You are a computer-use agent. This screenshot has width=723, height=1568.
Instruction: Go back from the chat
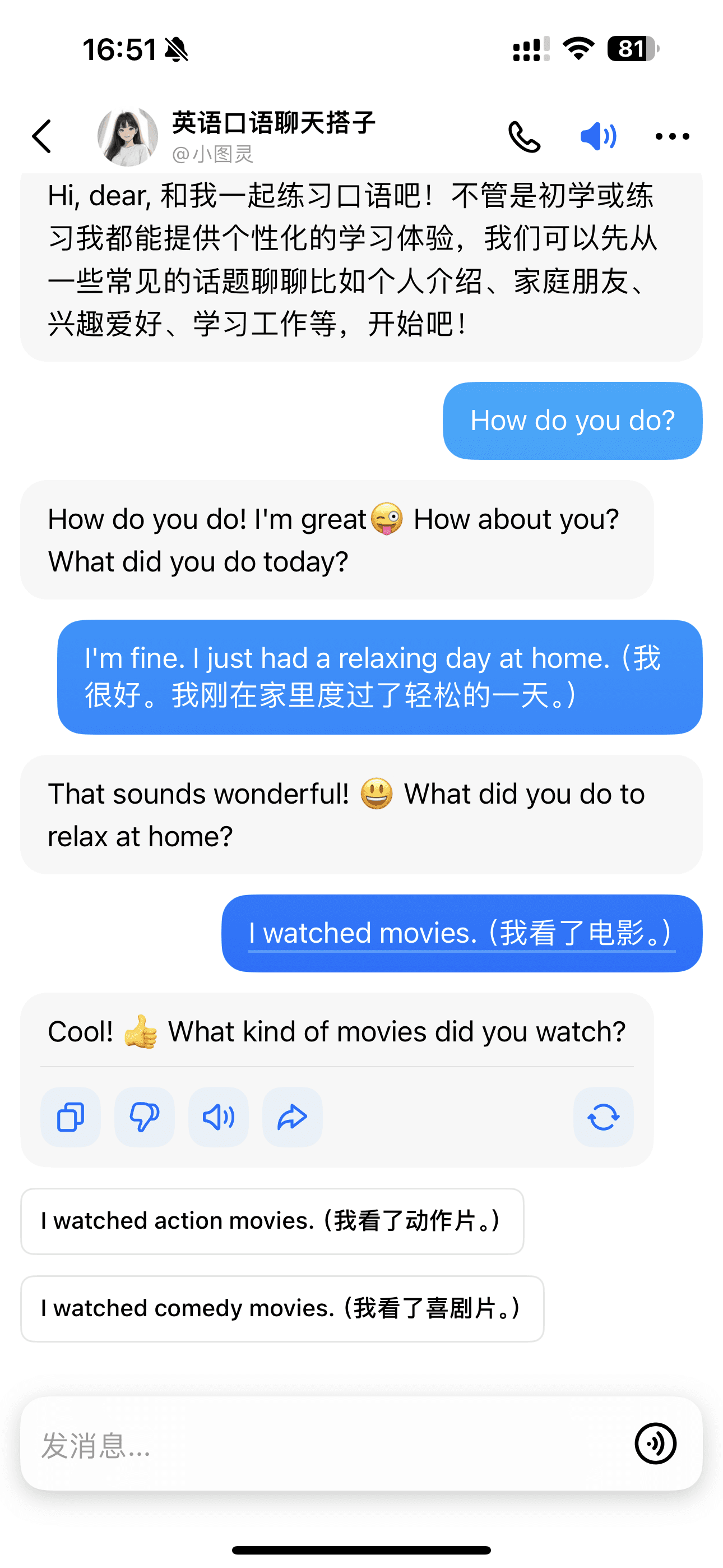point(42,136)
